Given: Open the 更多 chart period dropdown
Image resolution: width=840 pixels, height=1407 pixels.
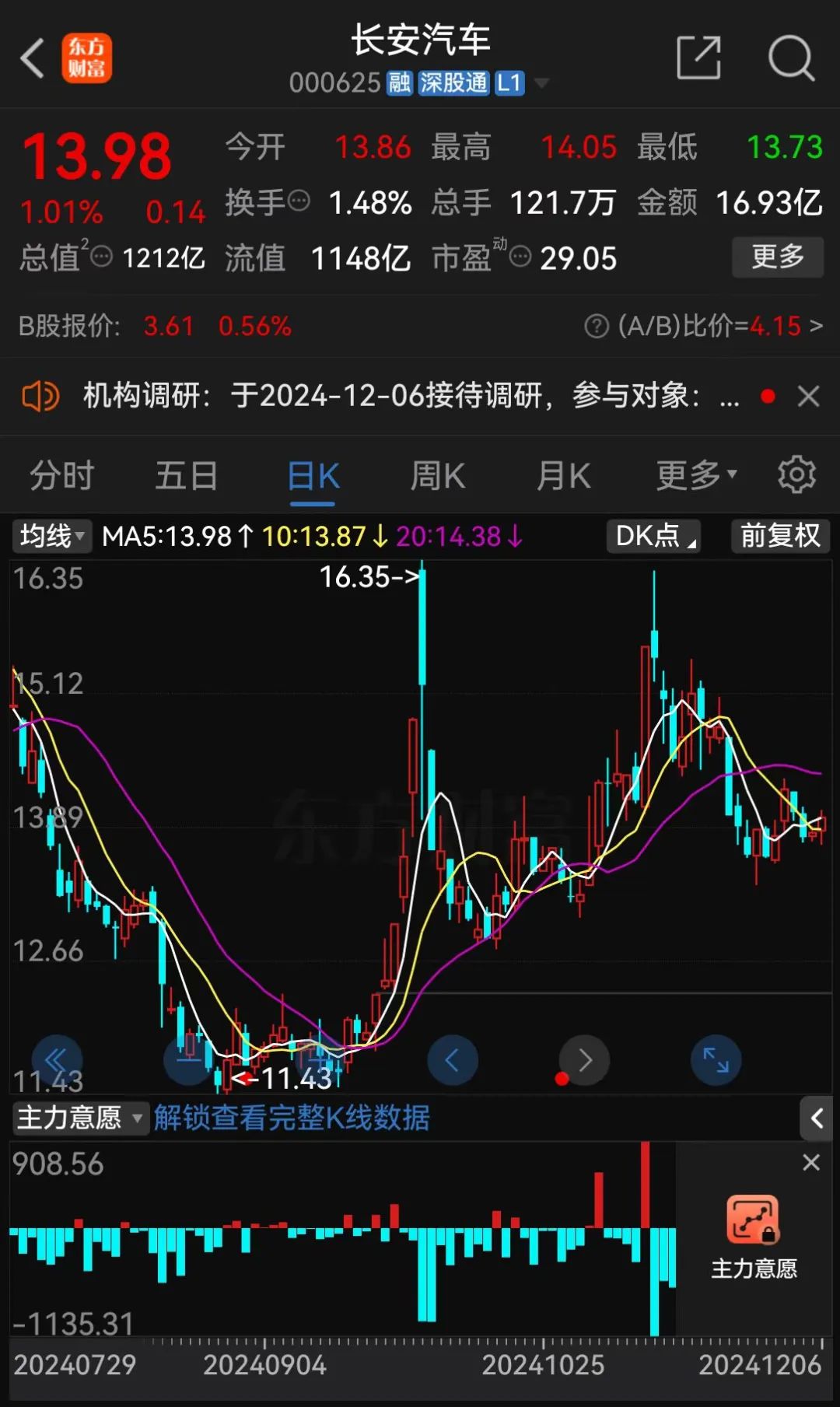Looking at the screenshot, I should point(691,475).
